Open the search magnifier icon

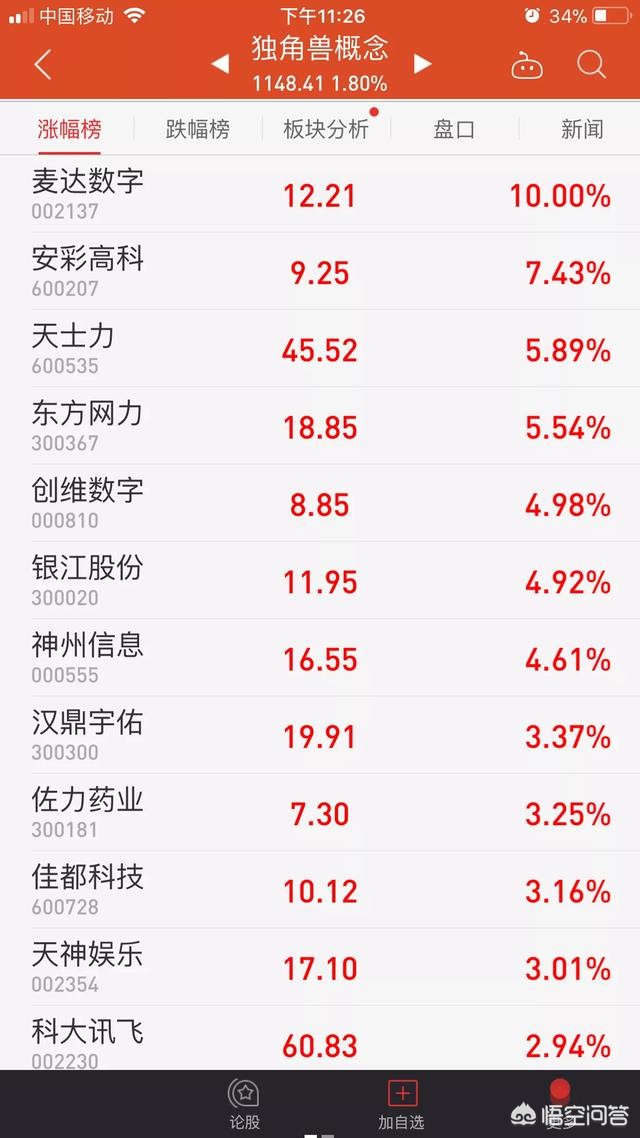coord(591,65)
